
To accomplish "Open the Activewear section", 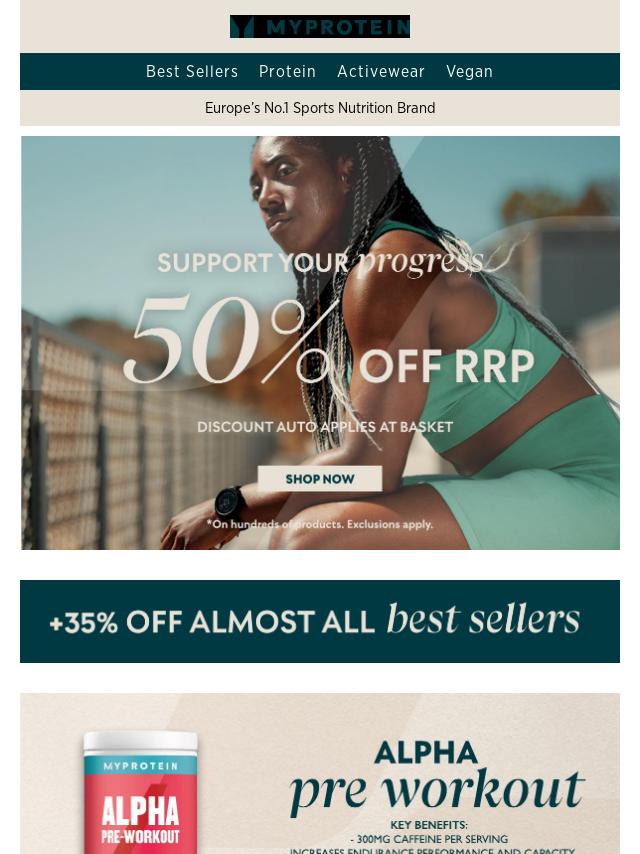I will [x=381, y=72].
